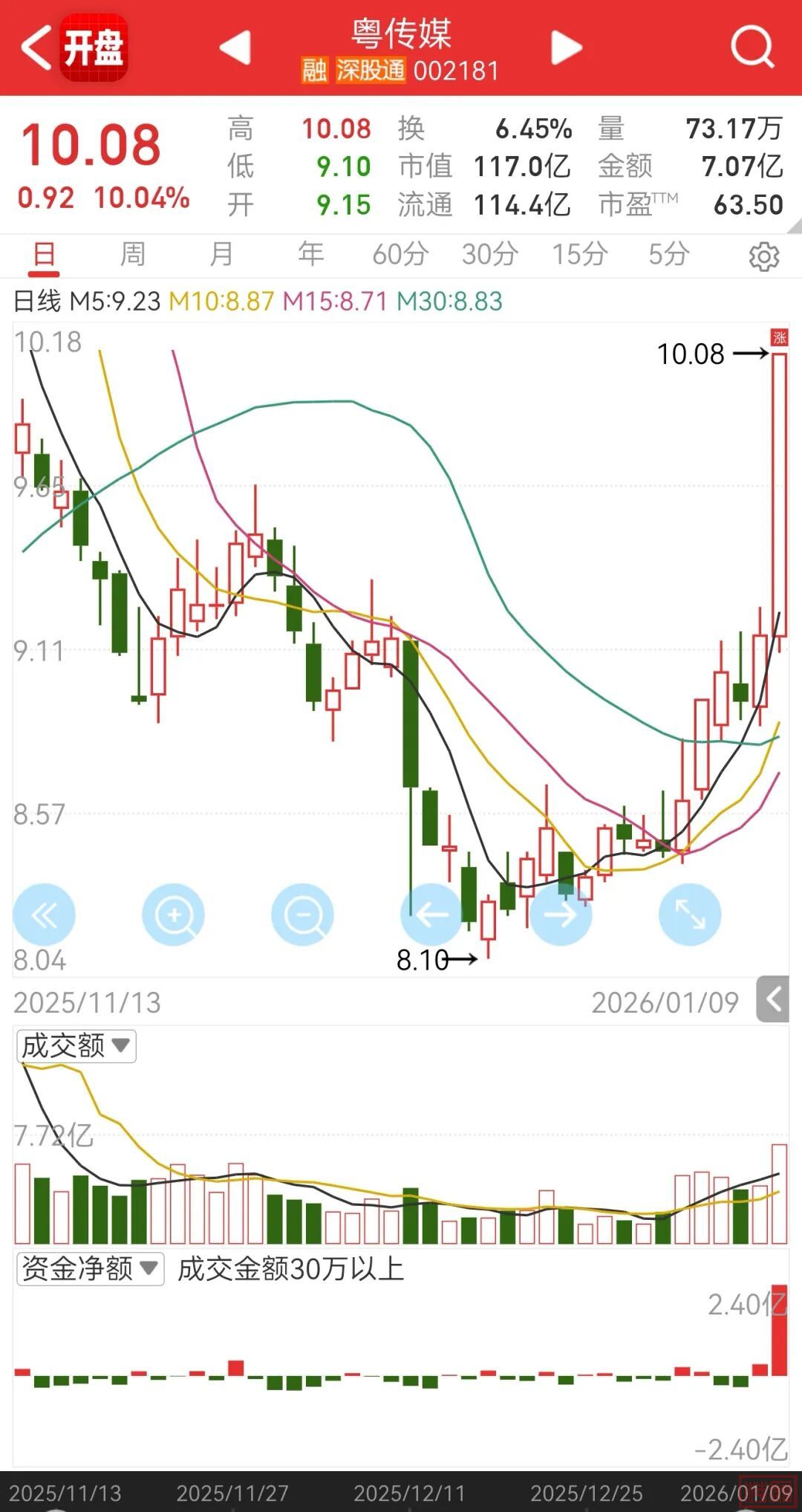The width and height of the screenshot is (802, 1512).
Task: Show the 5分 chart
Action: point(668,255)
